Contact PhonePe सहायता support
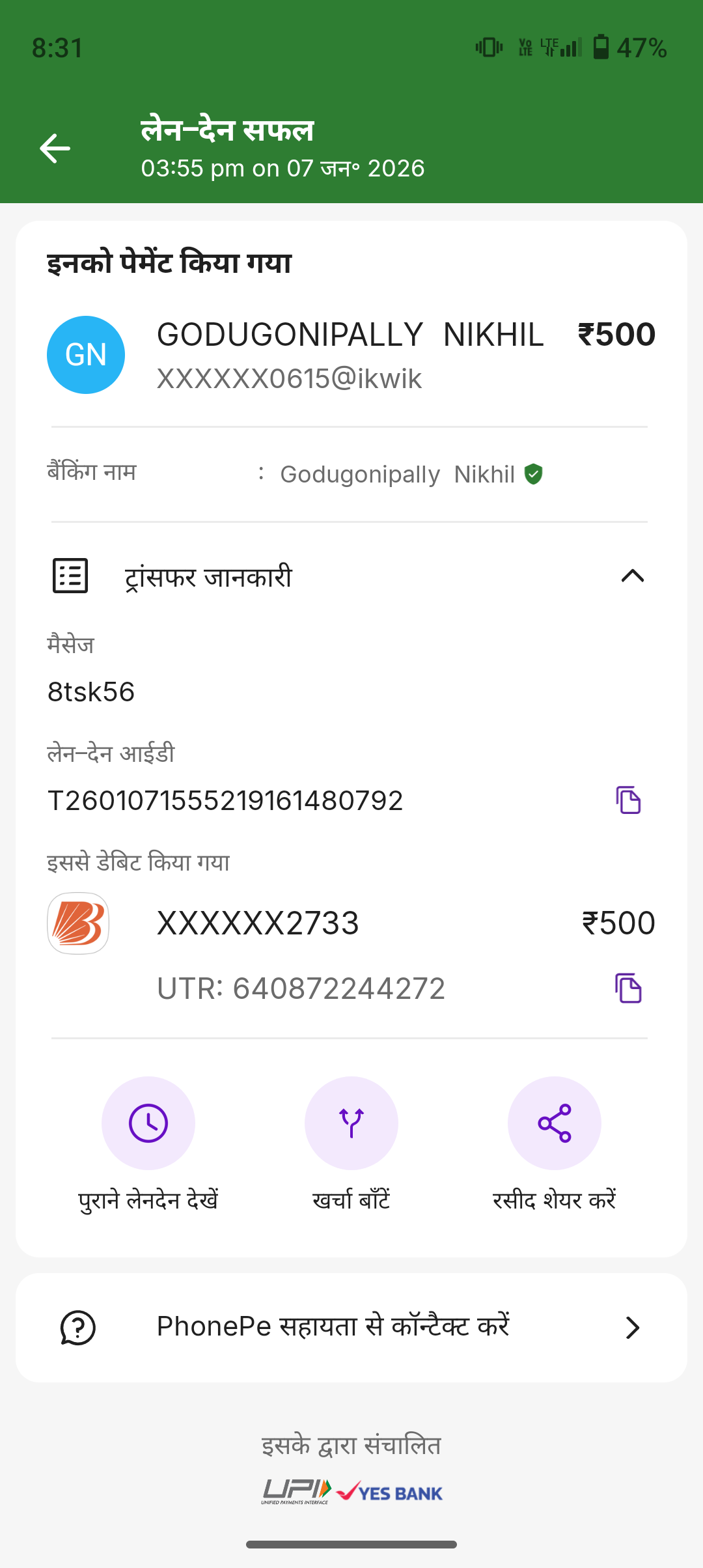Image resolution: width=703 pixels, height=1568 pixels. coord(351,1327)
